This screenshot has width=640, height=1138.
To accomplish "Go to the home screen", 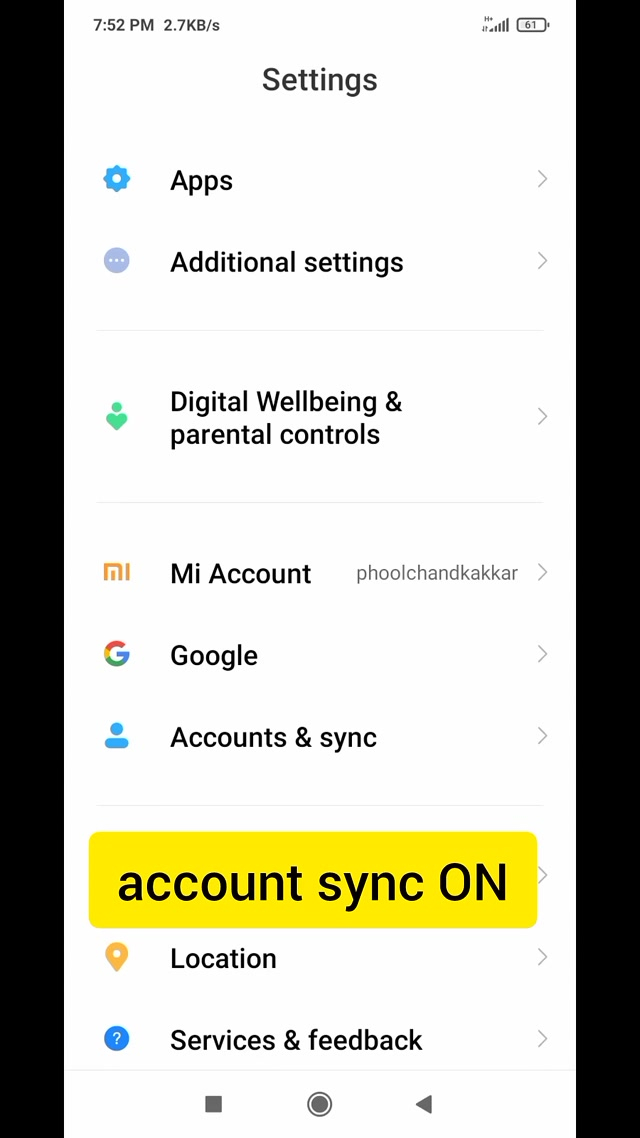I will tap(320, 1104).
